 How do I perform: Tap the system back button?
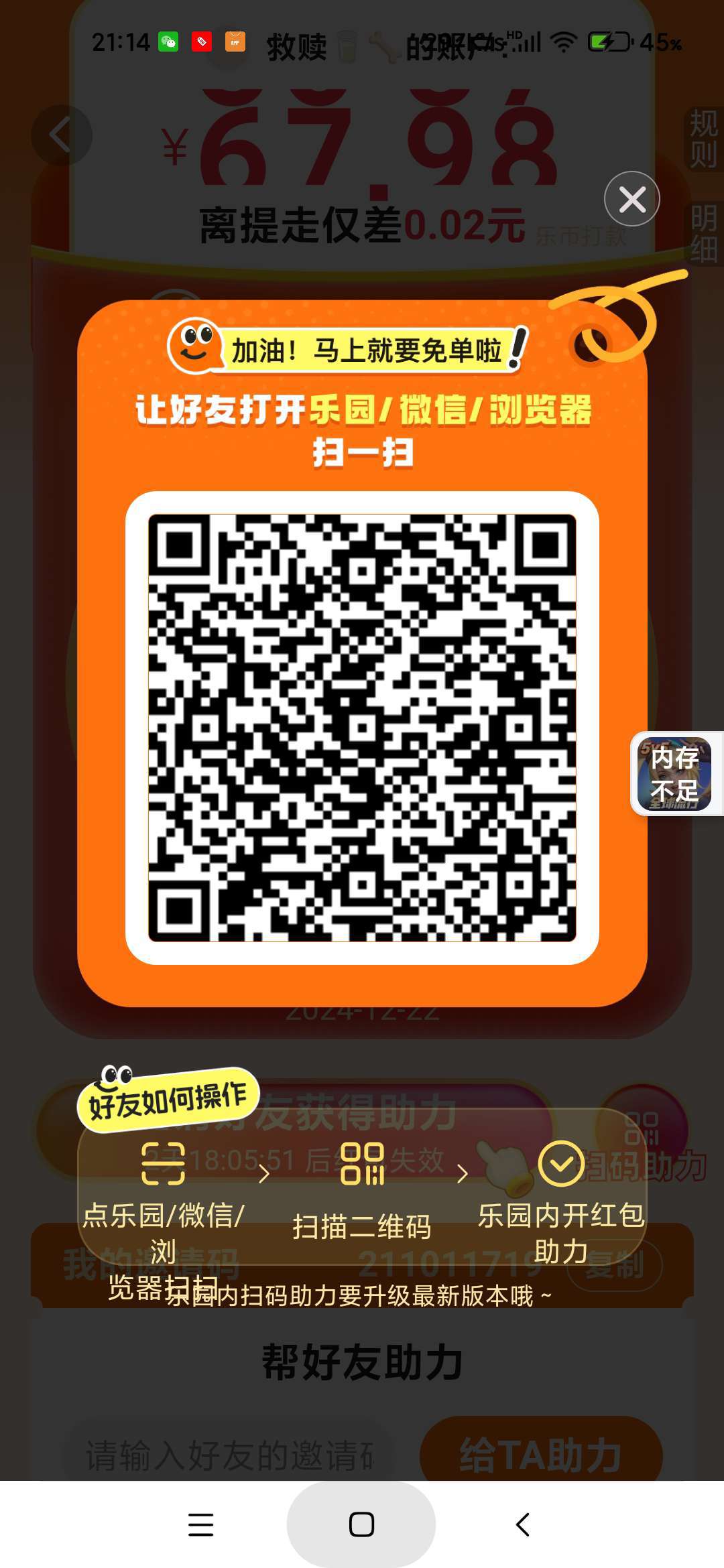point(523,1524)
